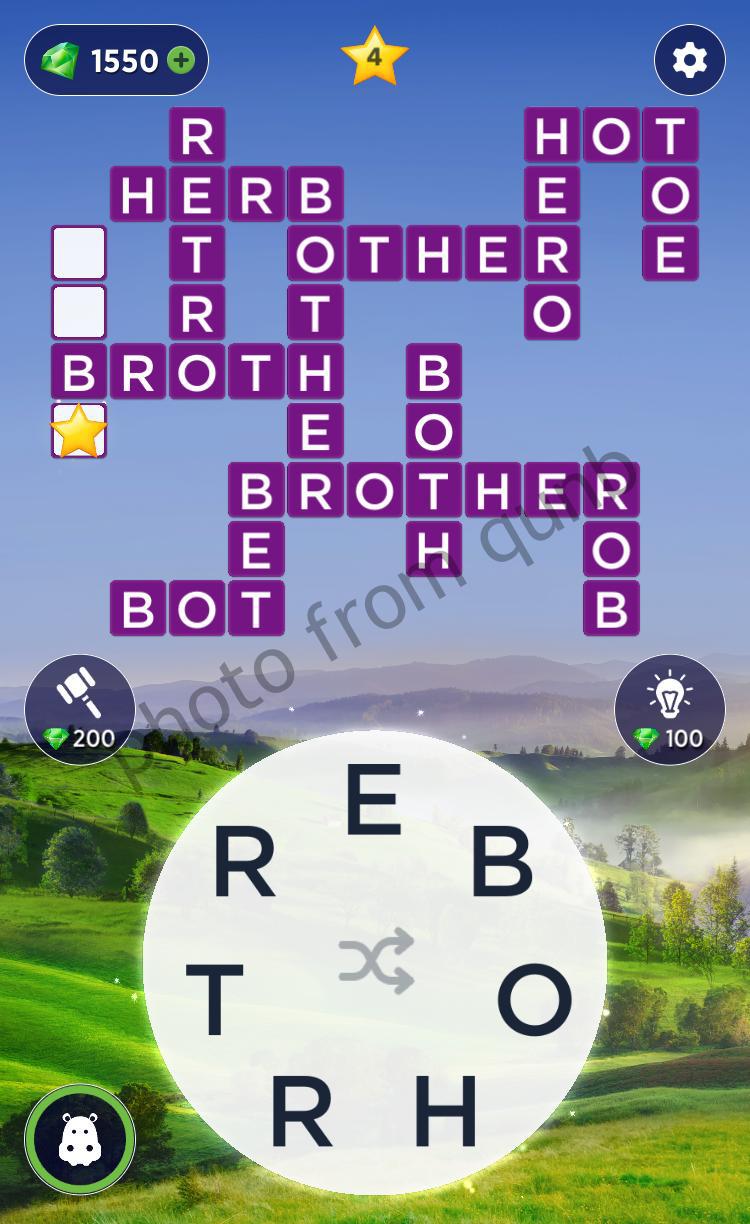Image resolution: width=750 pixels, height=1224 pixels.
Task: Select letter O in the wheel
Action: (534, 999)
